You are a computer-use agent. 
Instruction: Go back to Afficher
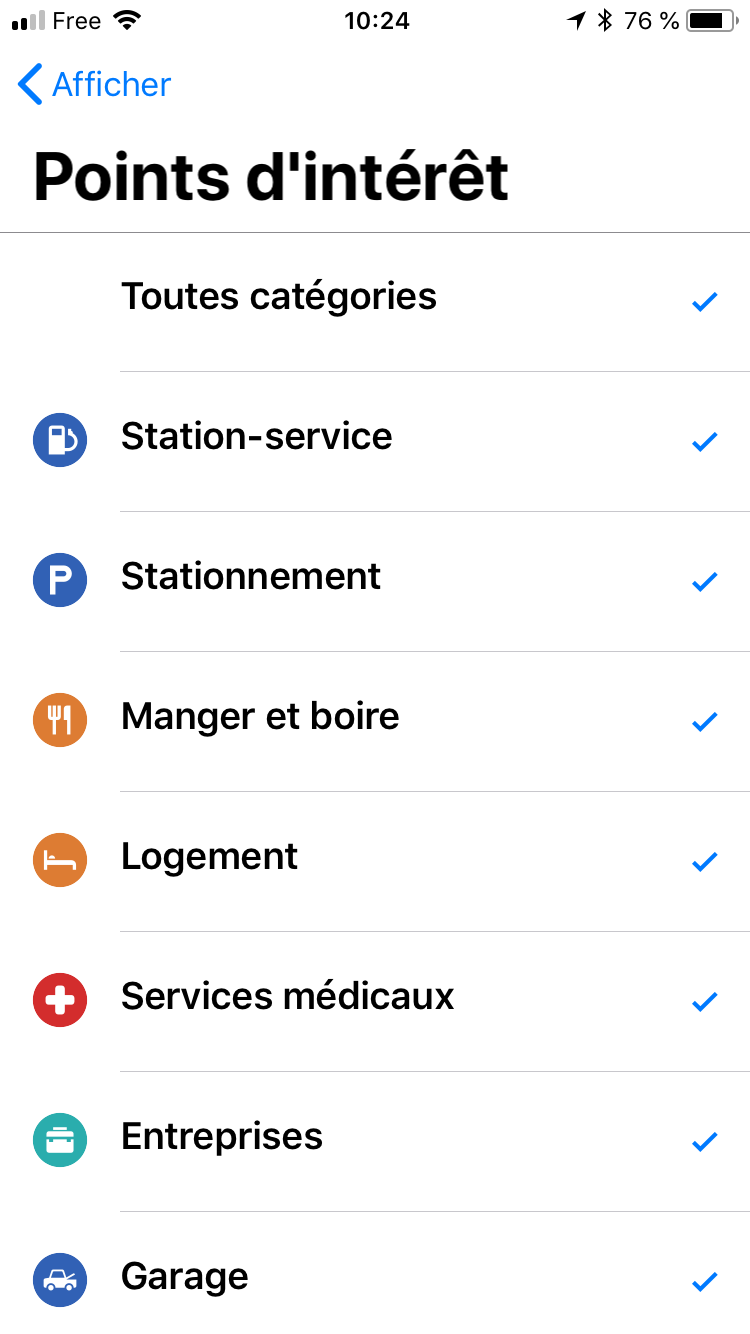tap(95, 85)
